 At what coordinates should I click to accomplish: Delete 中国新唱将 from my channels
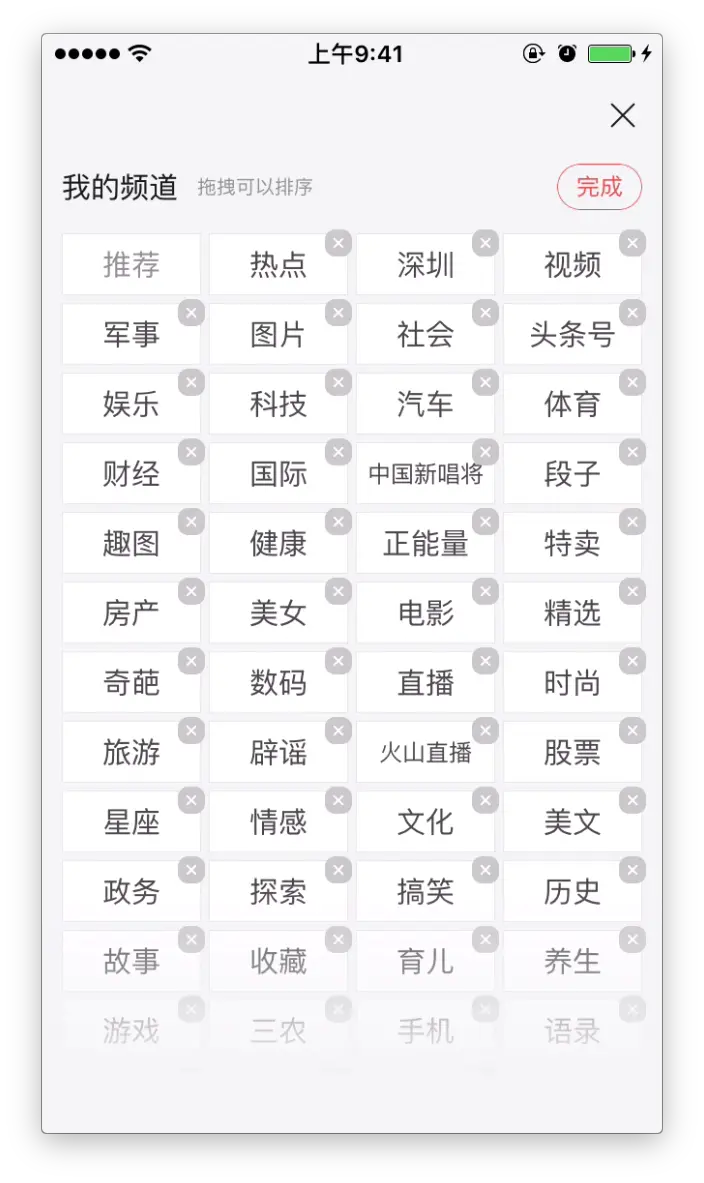(485, 452)
